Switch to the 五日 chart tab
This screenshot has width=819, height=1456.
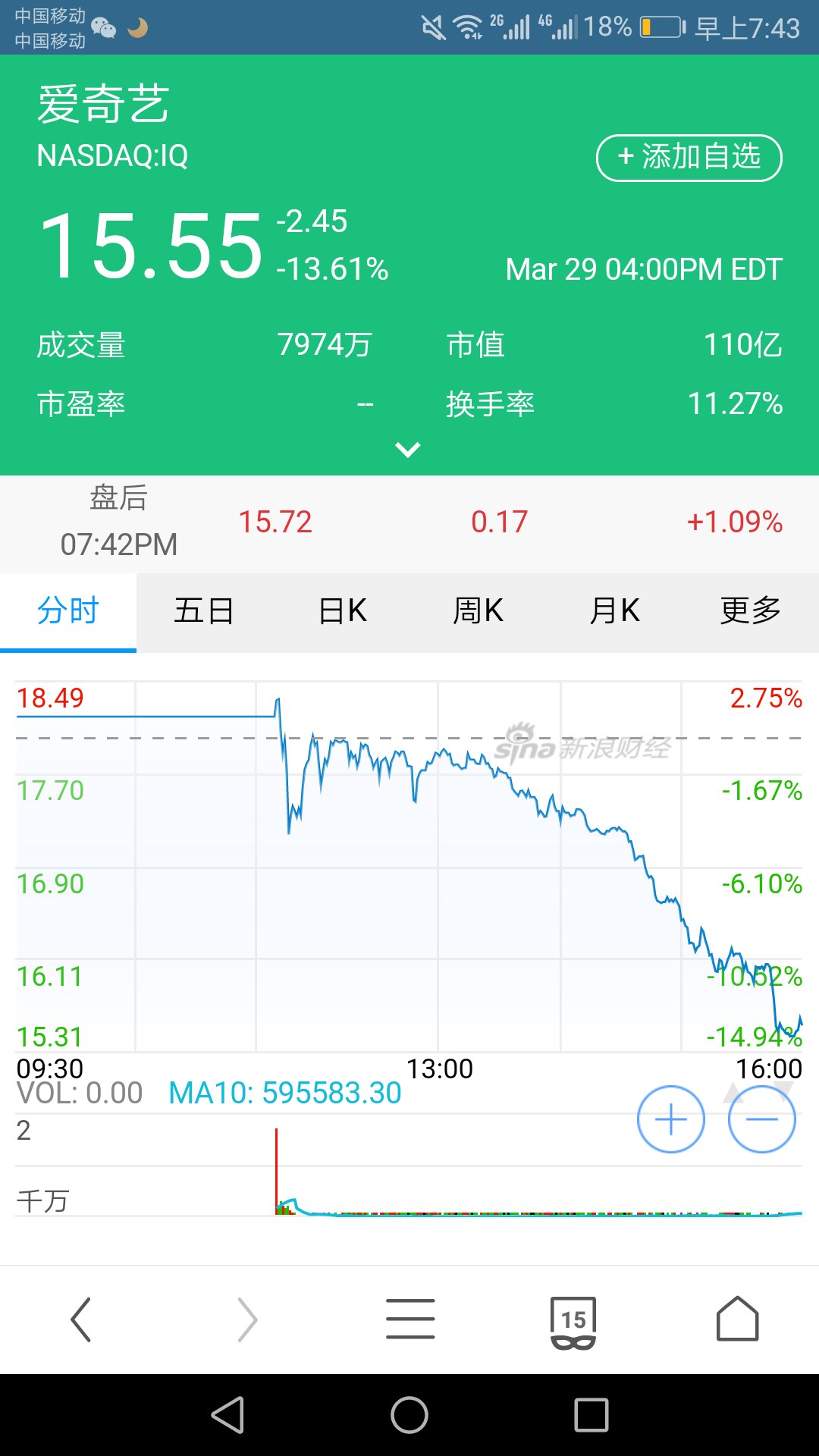point(204,611)
